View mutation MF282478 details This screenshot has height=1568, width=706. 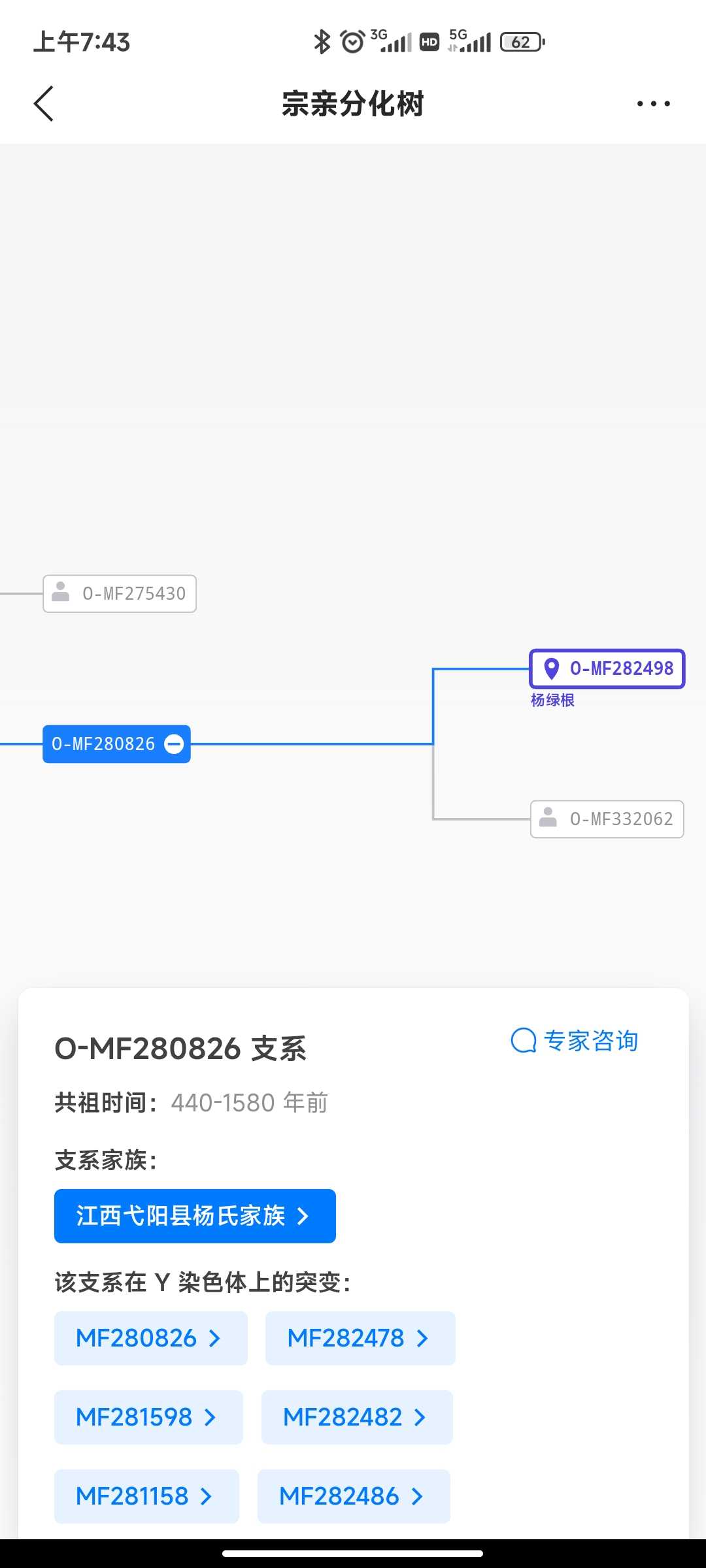pos(360,1338)
